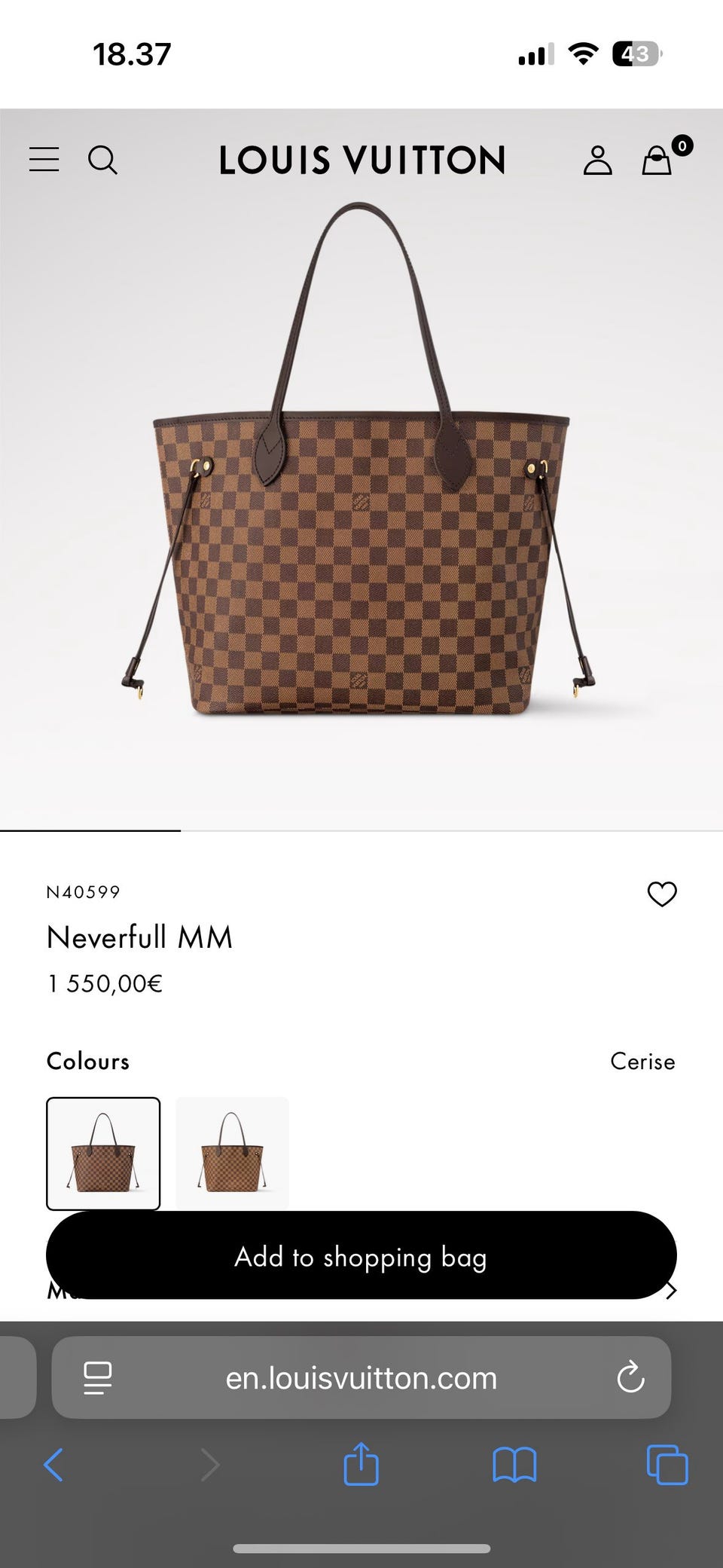This screenshot has height=1568, width=723.
Task: Go to the account profile
Action: click(597, 160)
